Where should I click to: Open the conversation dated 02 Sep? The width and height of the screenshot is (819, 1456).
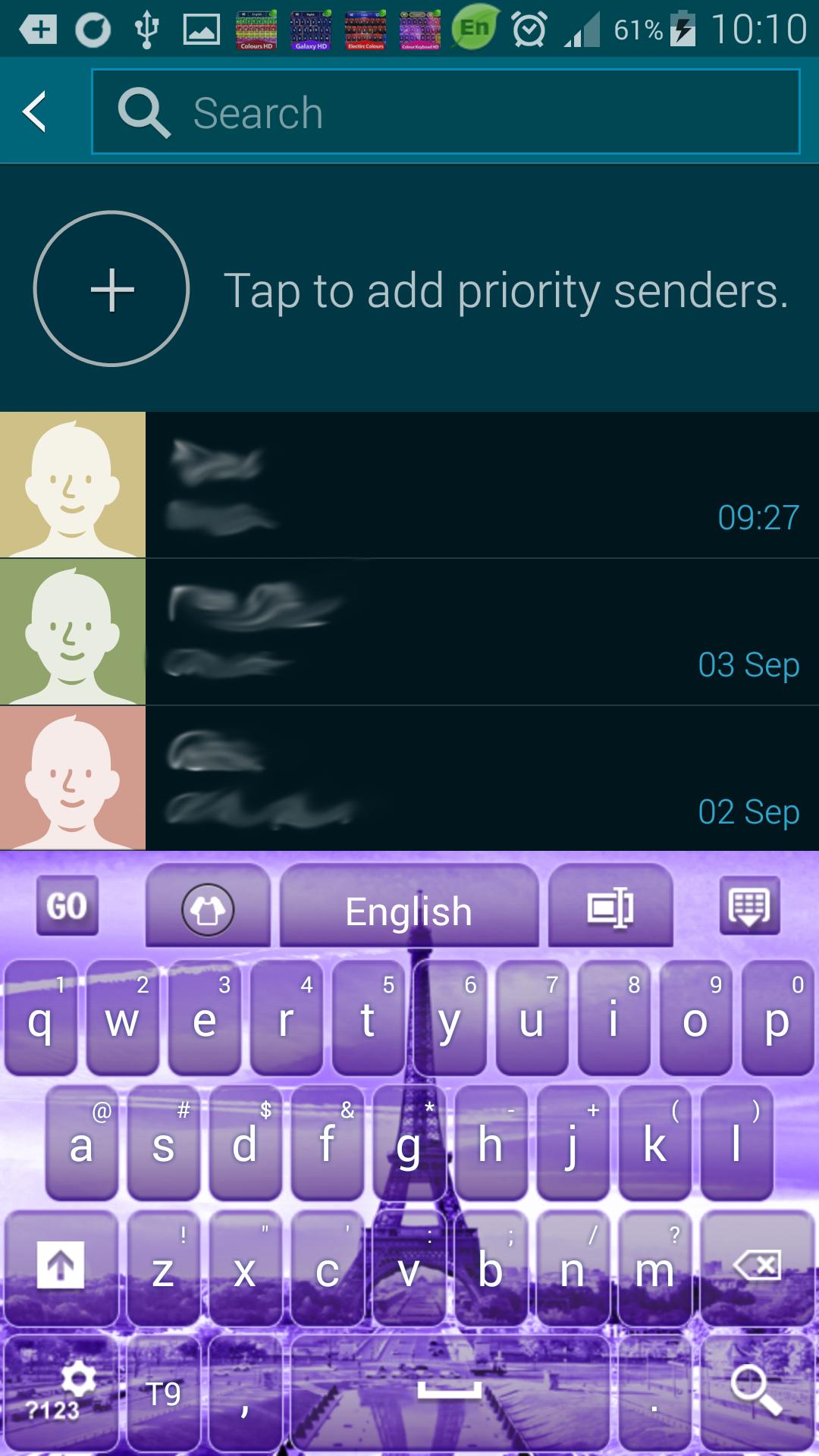tap(482, 778)
